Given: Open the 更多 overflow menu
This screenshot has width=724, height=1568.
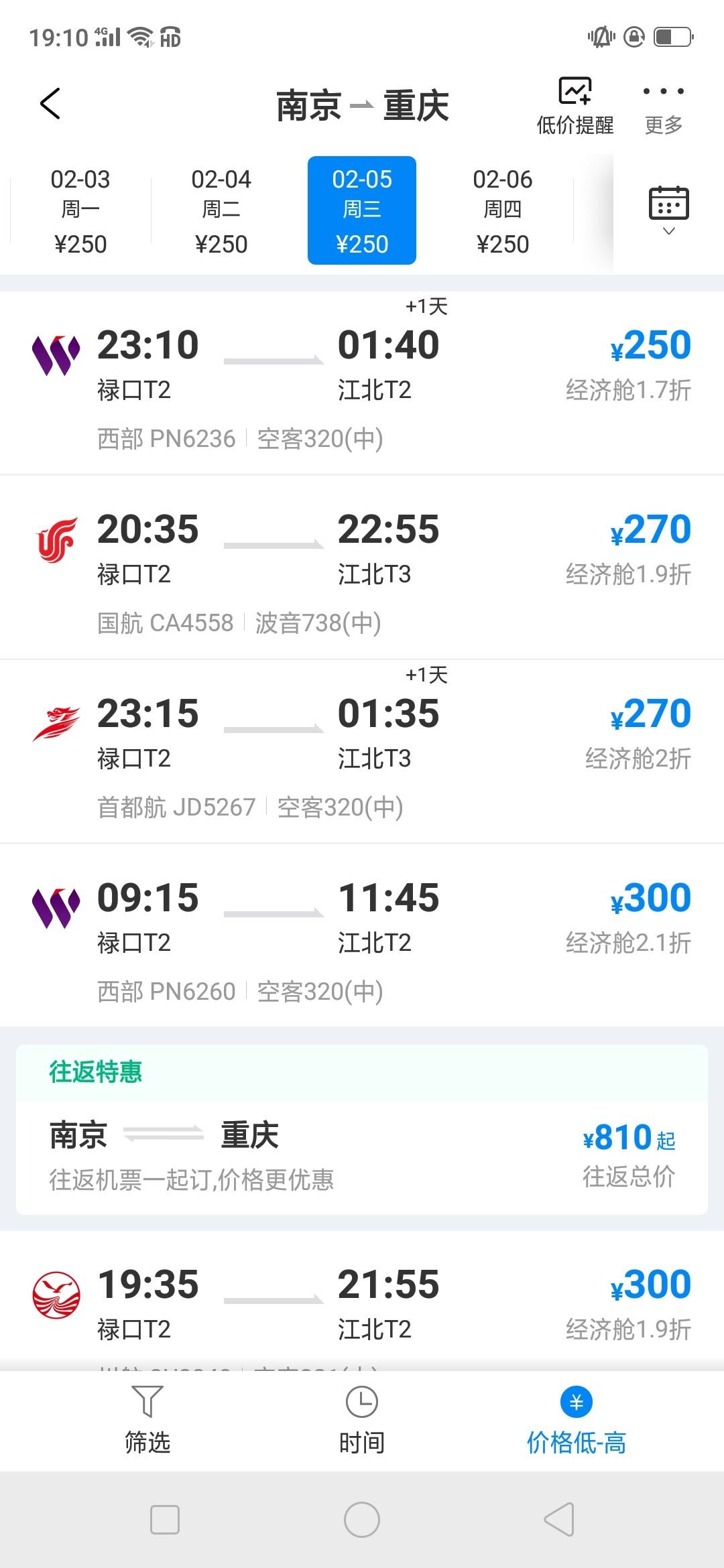Looking at the screenshot, I should point(663,107).
